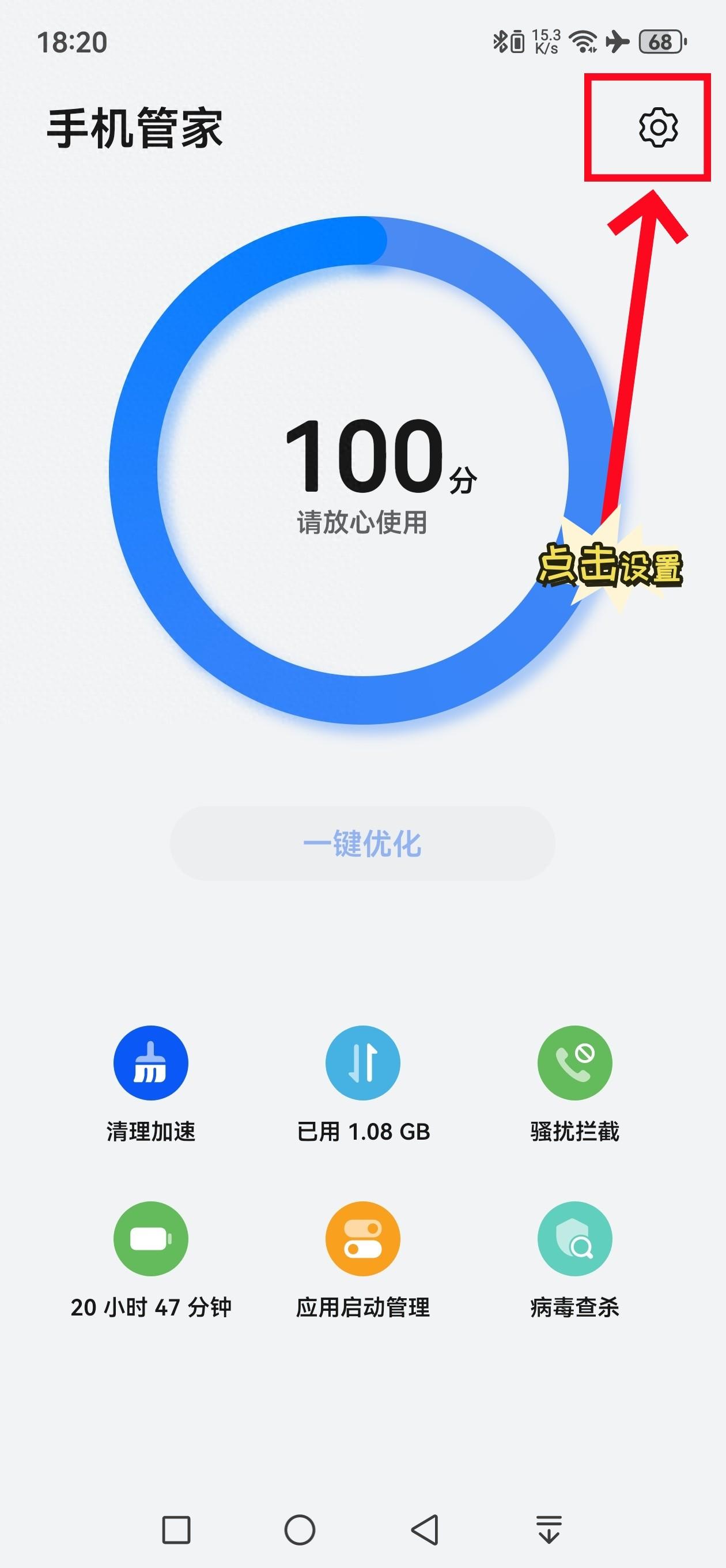Open the settings gear of 手机管家
The image size is (726, 1568).
[x=658, y=129]
